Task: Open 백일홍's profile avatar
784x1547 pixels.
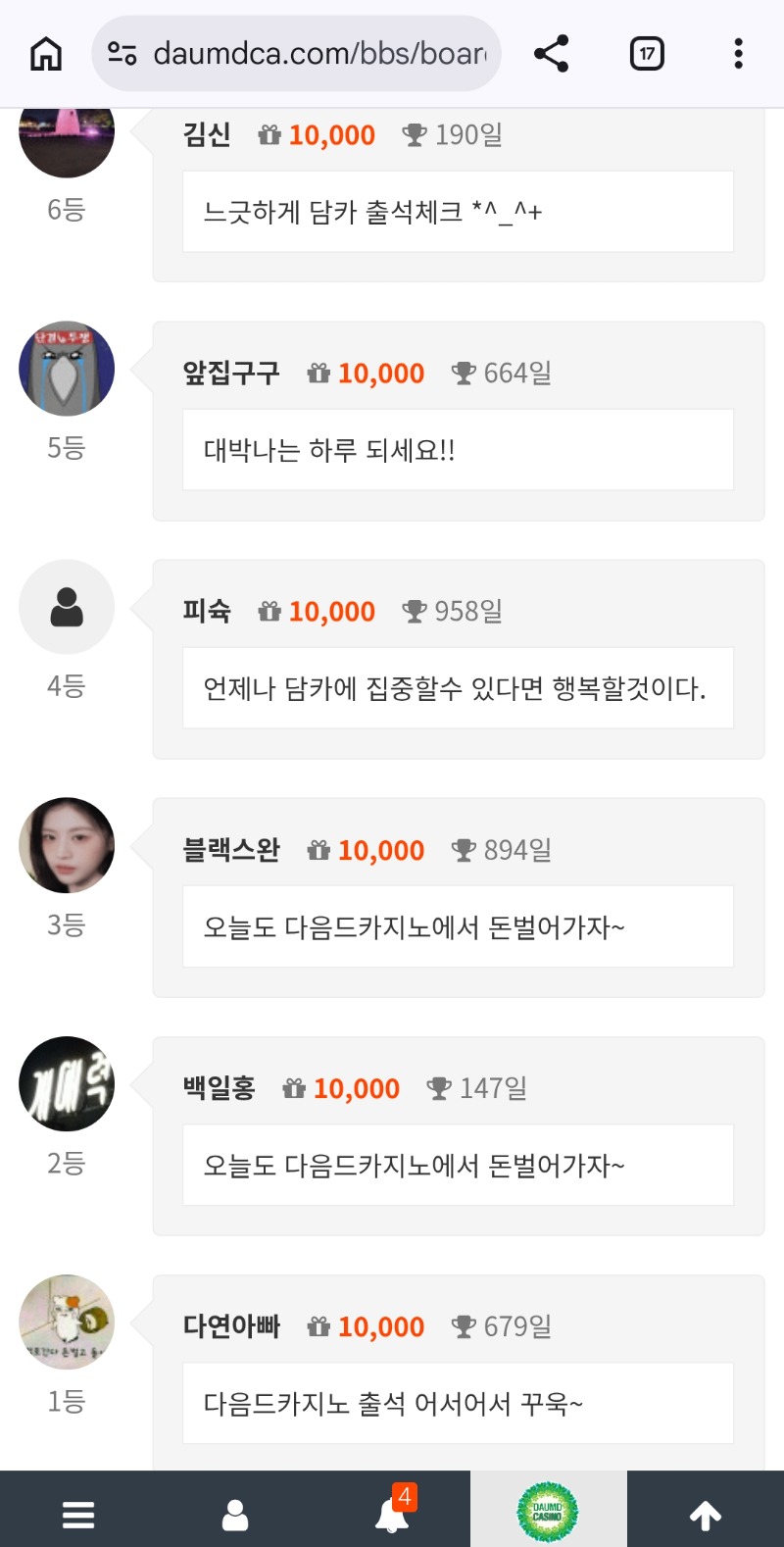Action: (x=67, y=1083)
